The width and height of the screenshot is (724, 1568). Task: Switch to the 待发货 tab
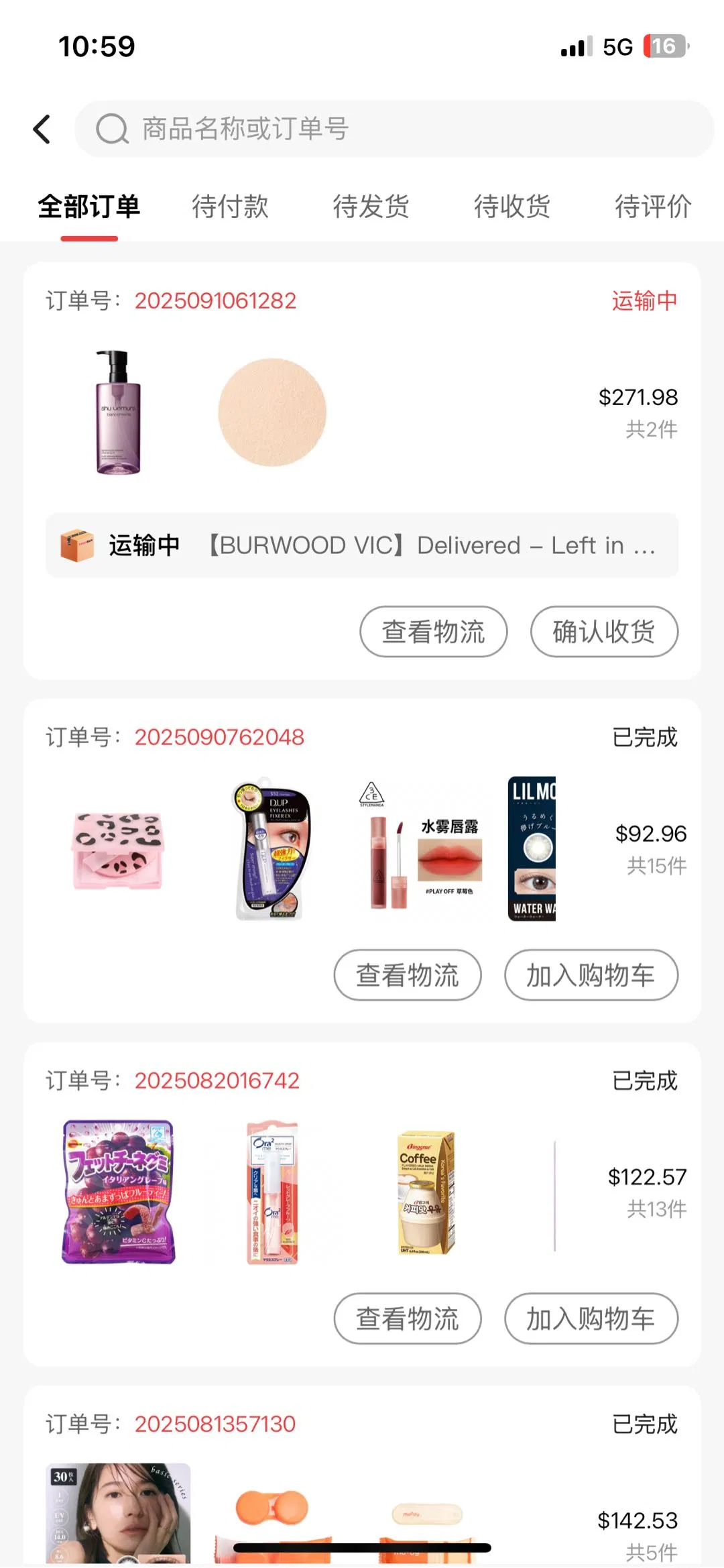pyautogui.click(x=371, y=207)
